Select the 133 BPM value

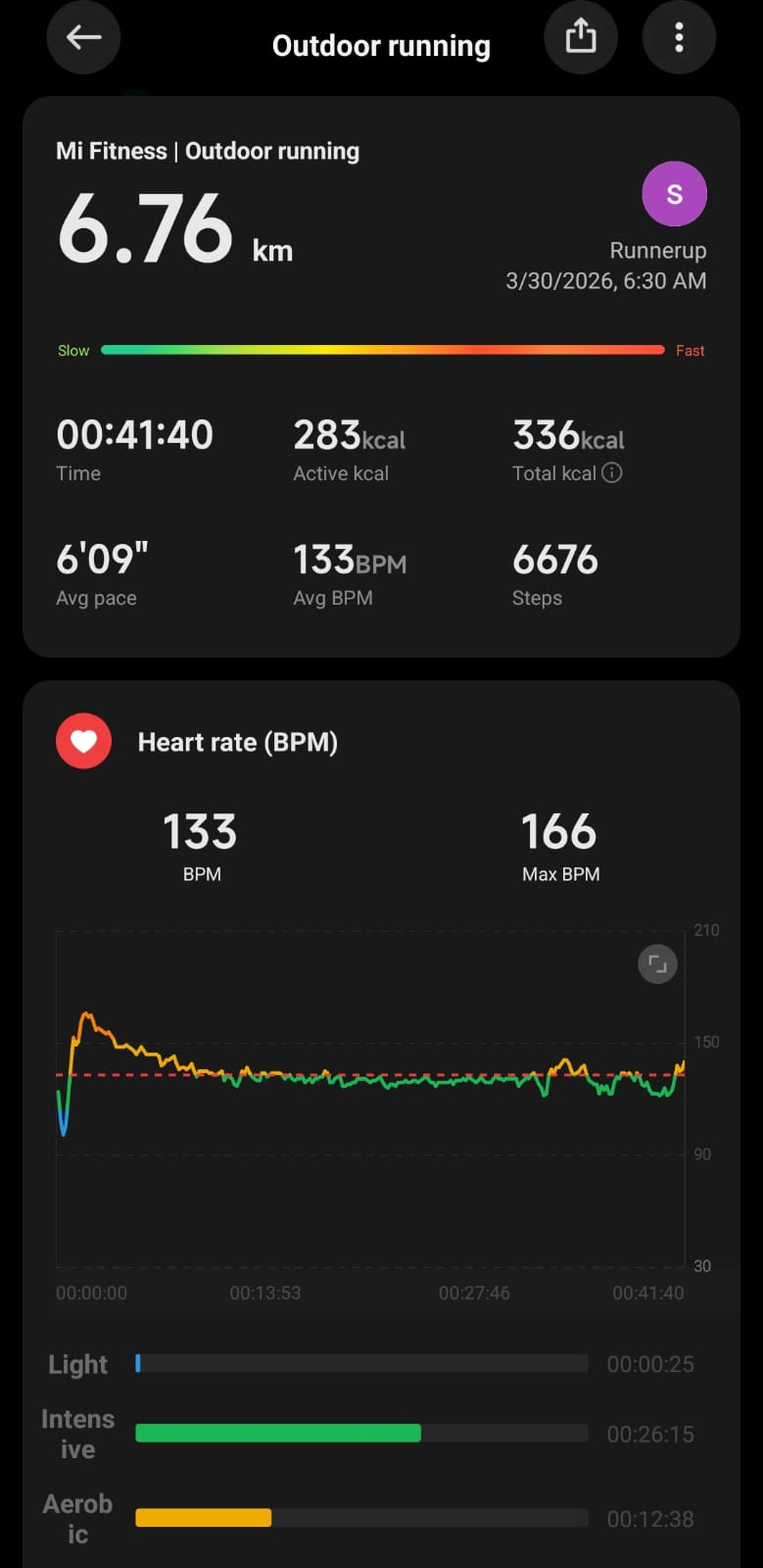click(x=200, y=833)
